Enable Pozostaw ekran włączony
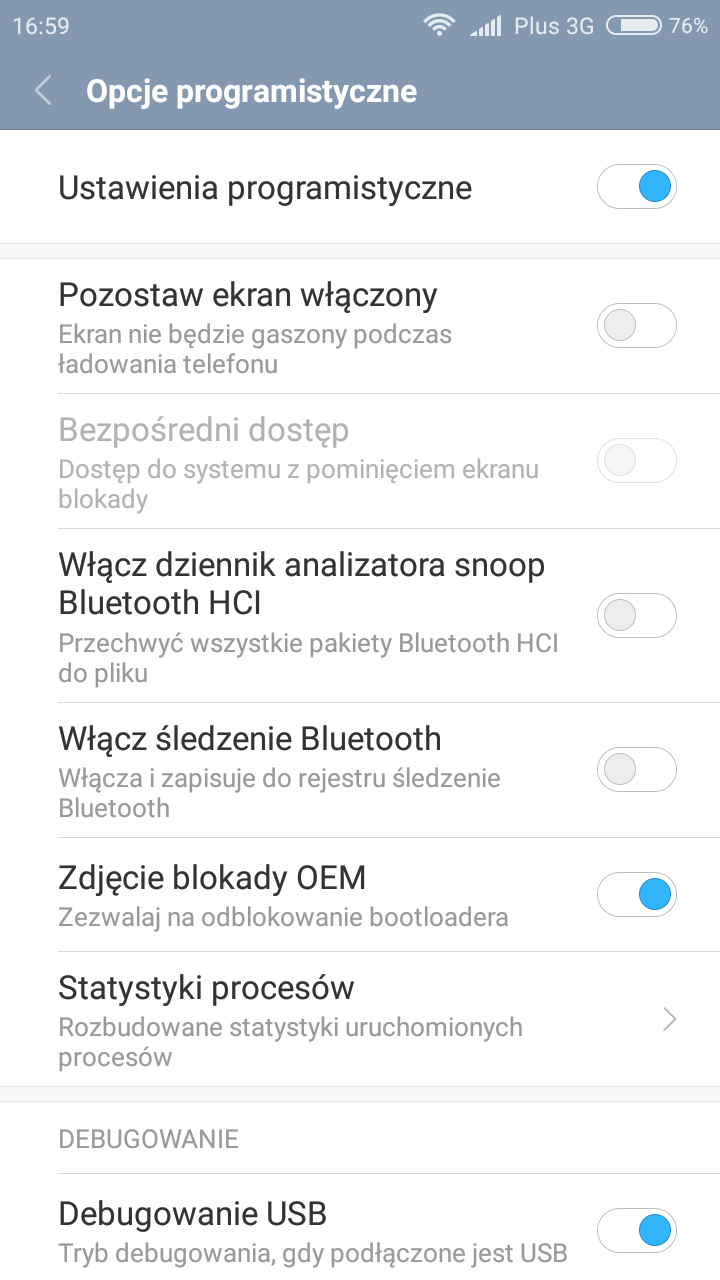 click(x=636, y=326)
